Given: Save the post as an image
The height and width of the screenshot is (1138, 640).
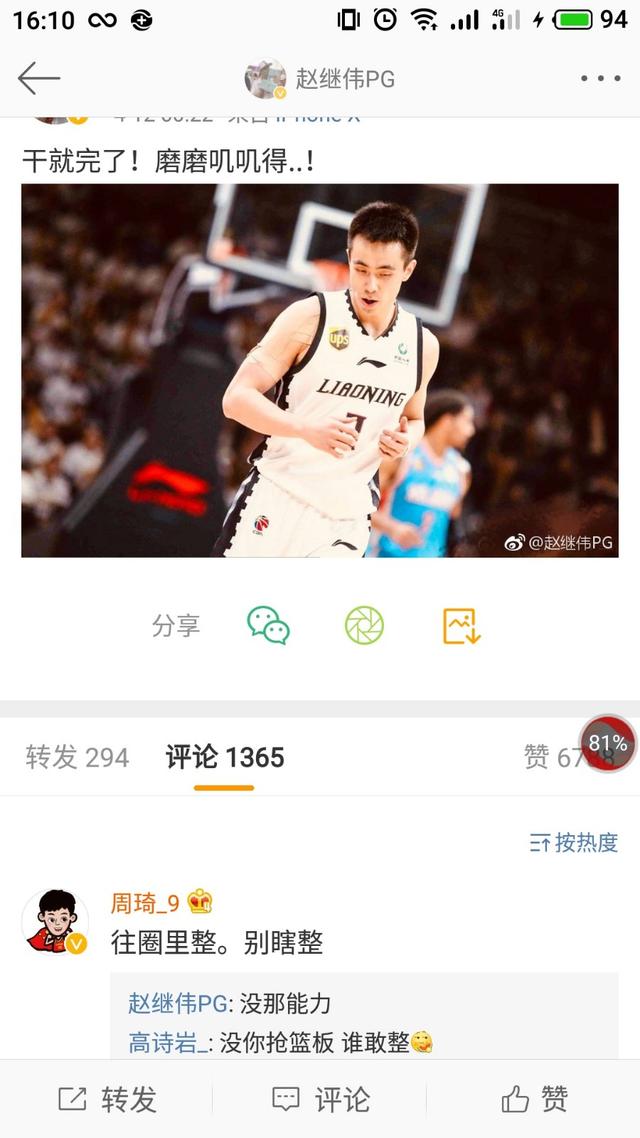Looking at the screenshot, I should click(462, 626).
